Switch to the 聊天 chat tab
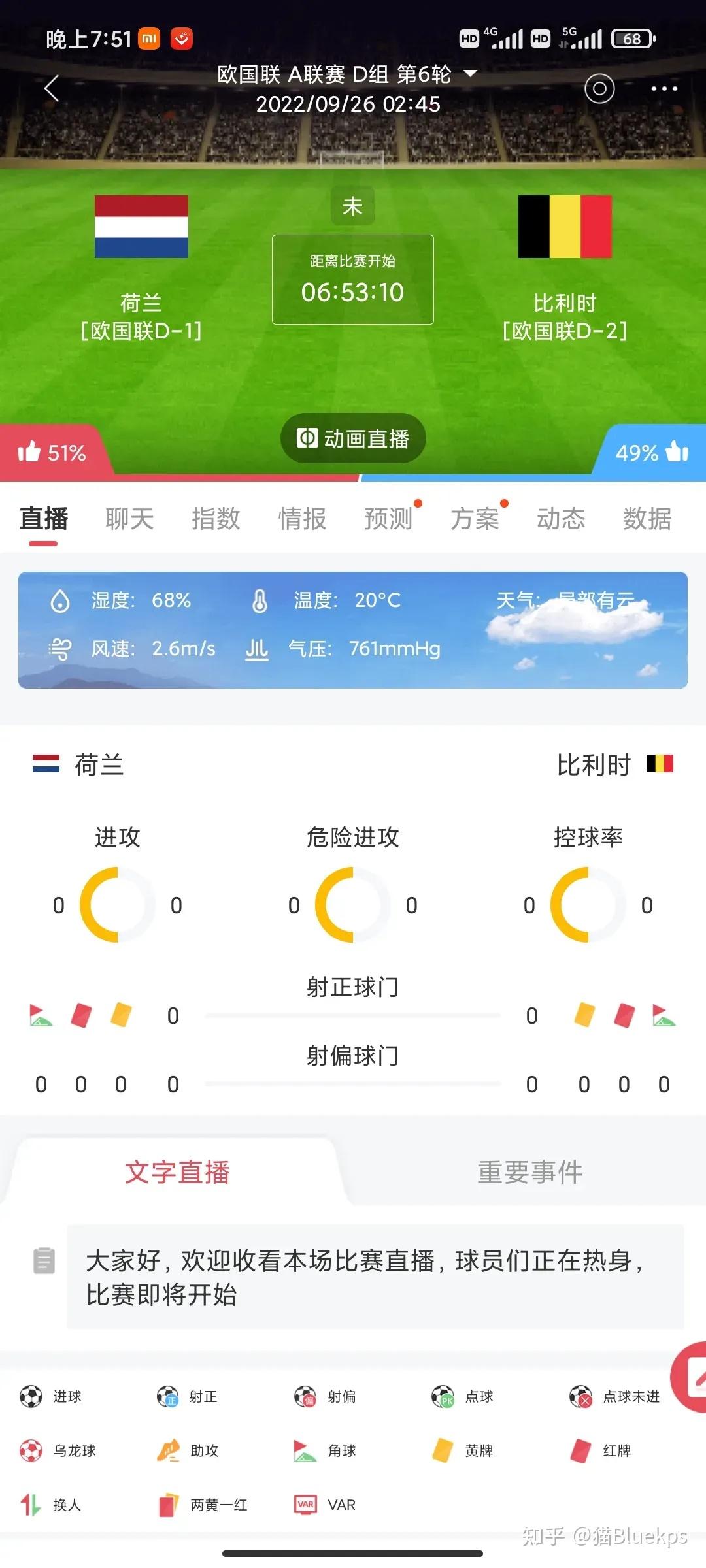Viewport: 706px width, 1568px height. click(129, 518)
